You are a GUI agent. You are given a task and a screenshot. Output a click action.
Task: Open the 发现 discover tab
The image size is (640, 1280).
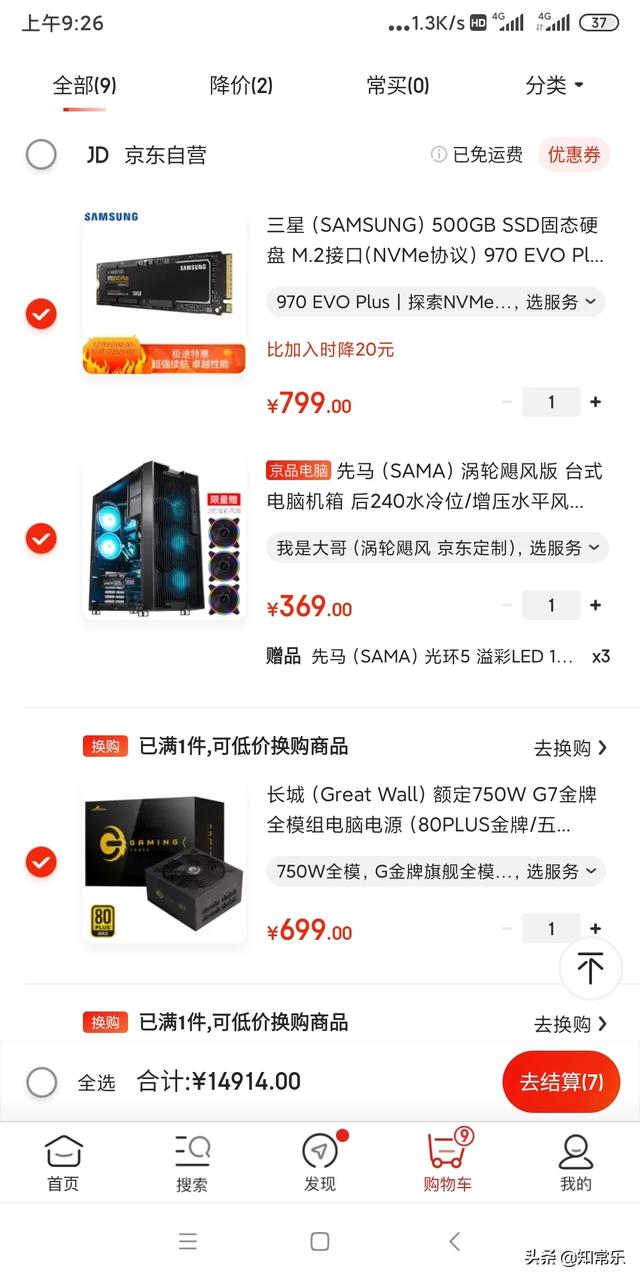point(320,1163)
